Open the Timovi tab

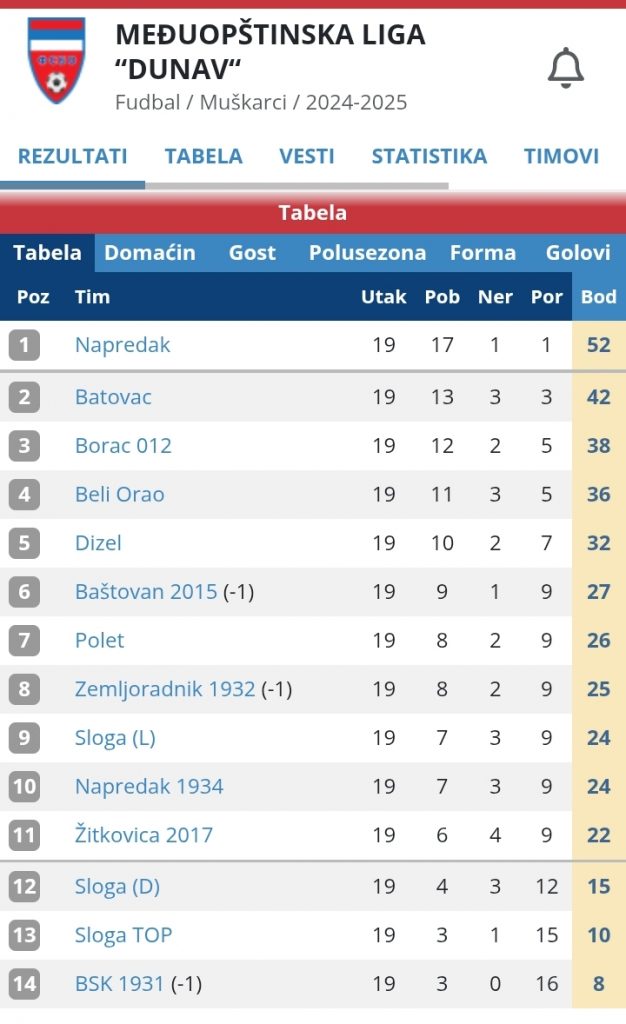[x=561, y=156]
